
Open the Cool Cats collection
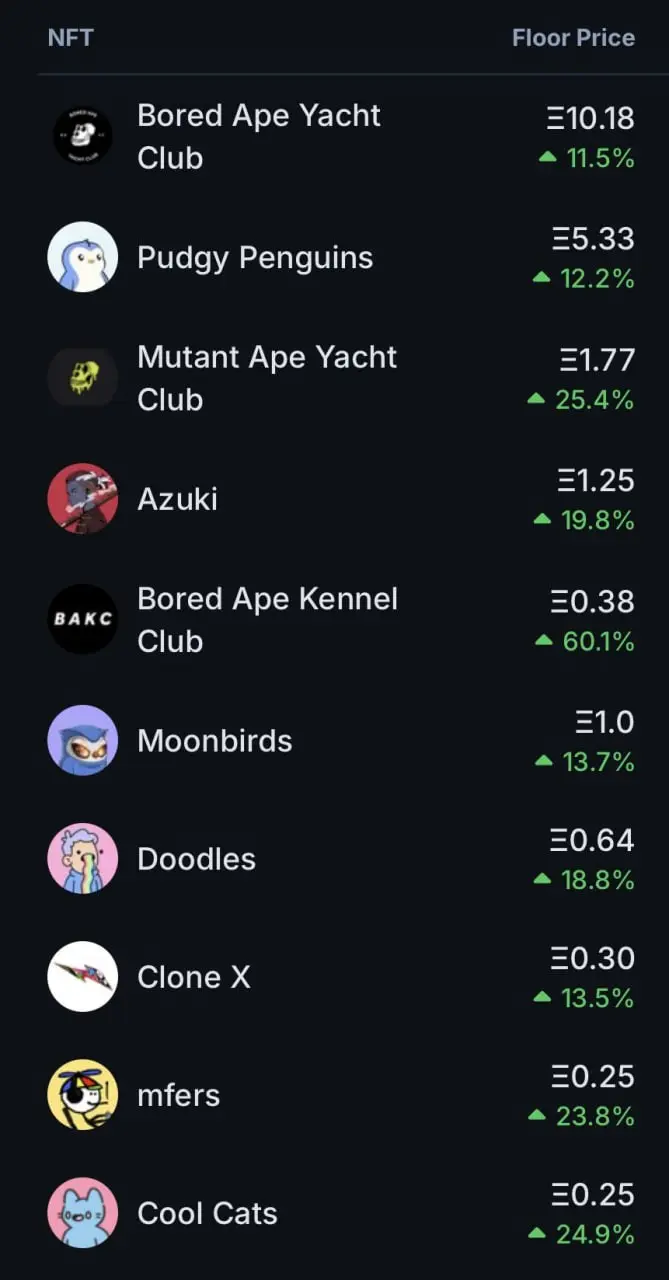[206, 1213]
